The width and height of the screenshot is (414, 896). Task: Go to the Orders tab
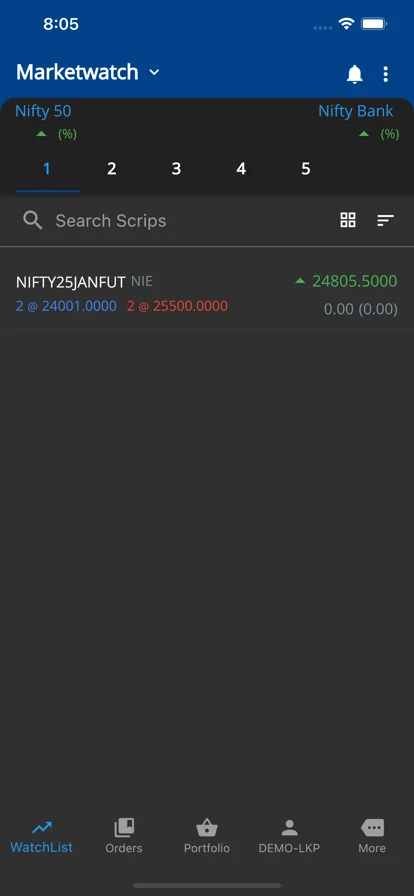124,837
